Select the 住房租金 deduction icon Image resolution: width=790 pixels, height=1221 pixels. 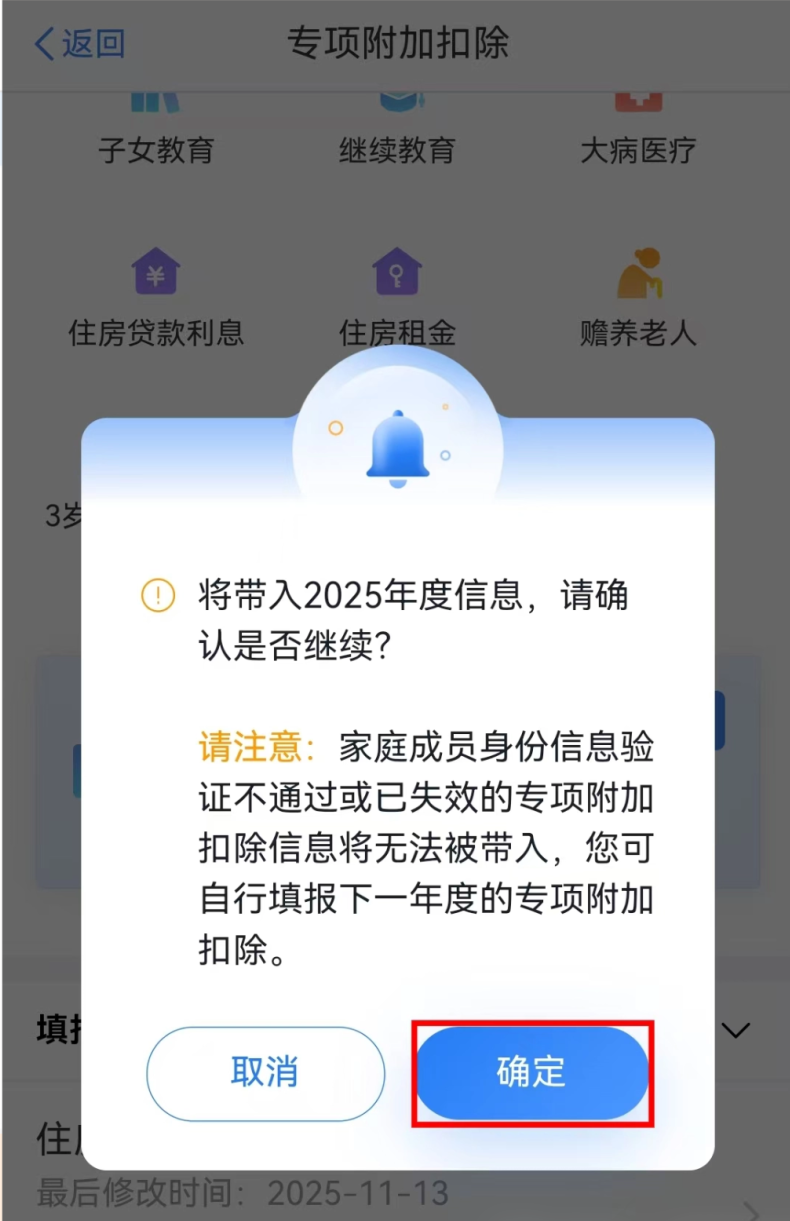tap(397, 270)
